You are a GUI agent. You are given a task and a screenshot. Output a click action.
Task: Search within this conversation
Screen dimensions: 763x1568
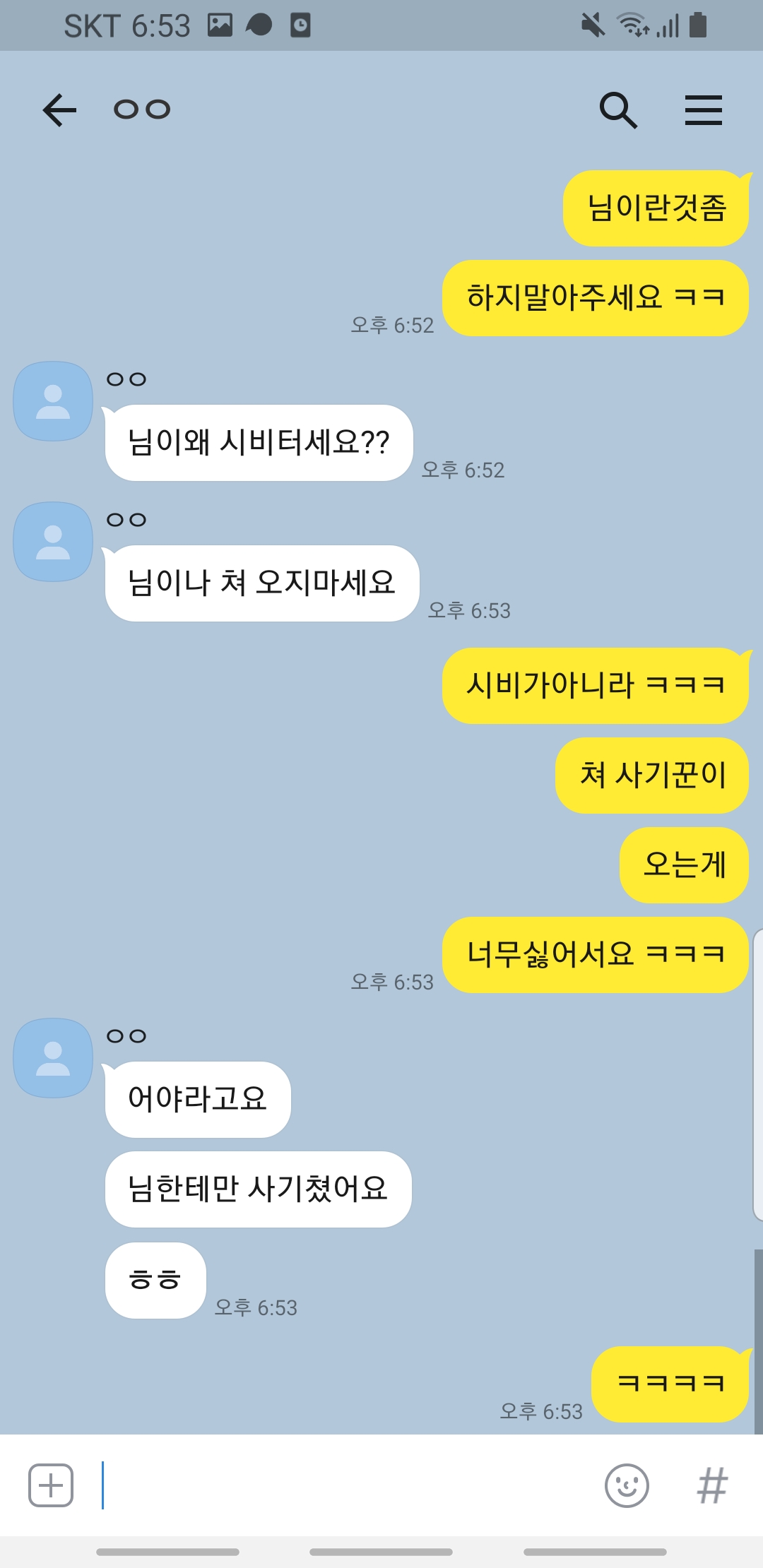(618, 110)
